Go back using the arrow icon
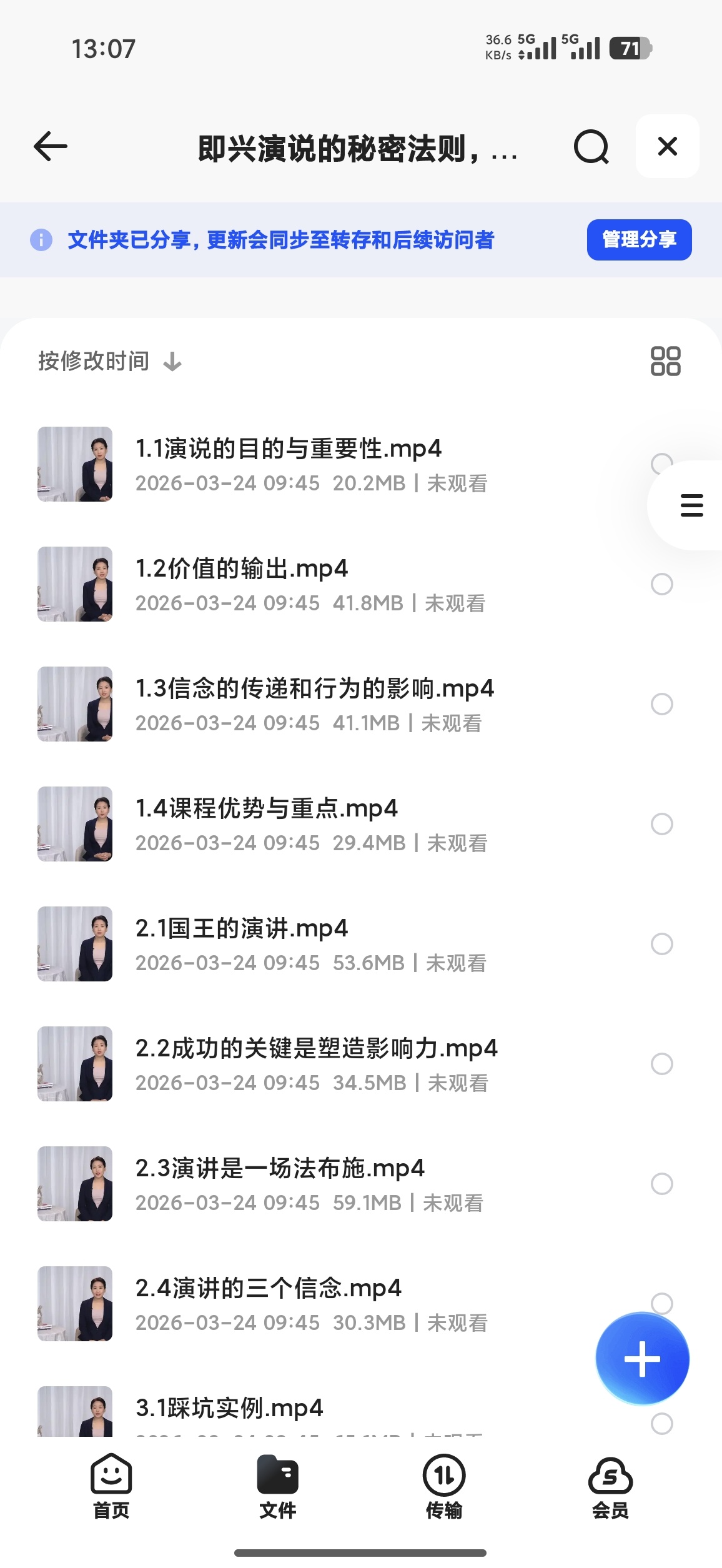Viewport: 722px width, 1568px height. click(x=51, y=147)
